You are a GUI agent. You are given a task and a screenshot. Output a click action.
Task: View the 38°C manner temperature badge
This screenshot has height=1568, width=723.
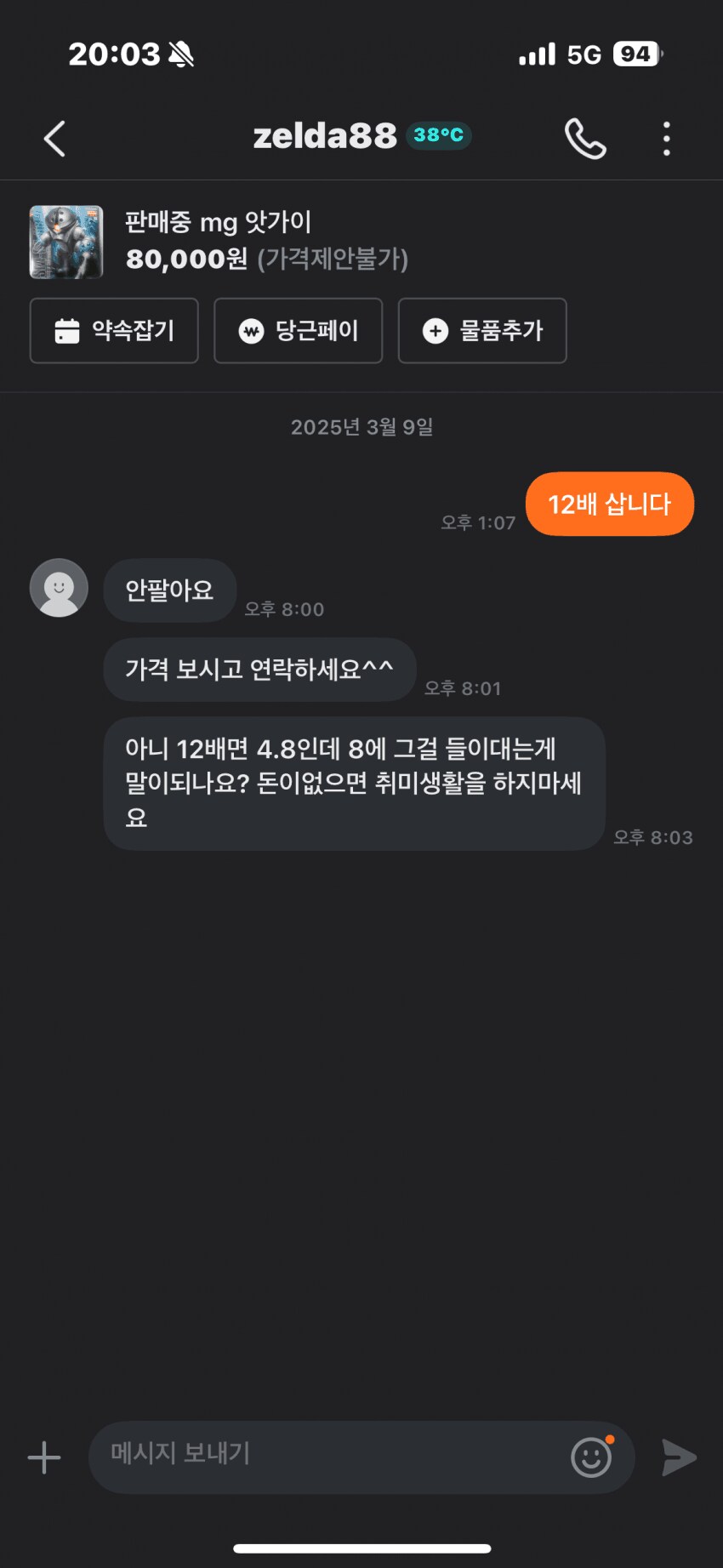point(436,135)
